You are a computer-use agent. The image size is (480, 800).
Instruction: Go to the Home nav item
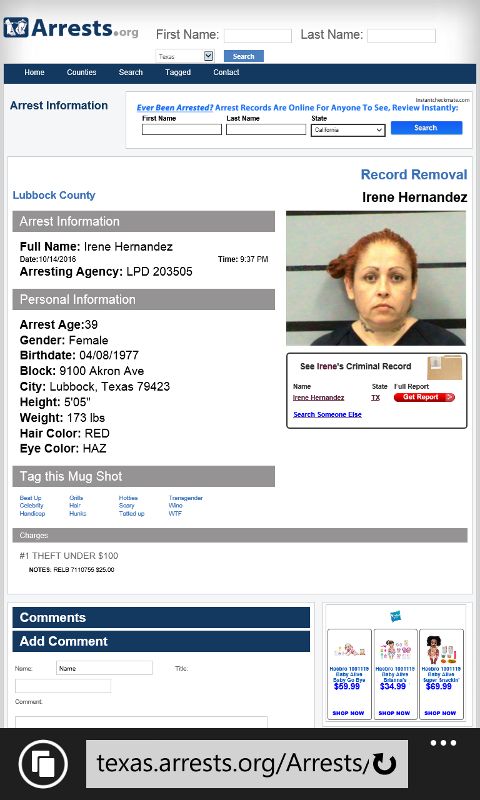[34, 72]
